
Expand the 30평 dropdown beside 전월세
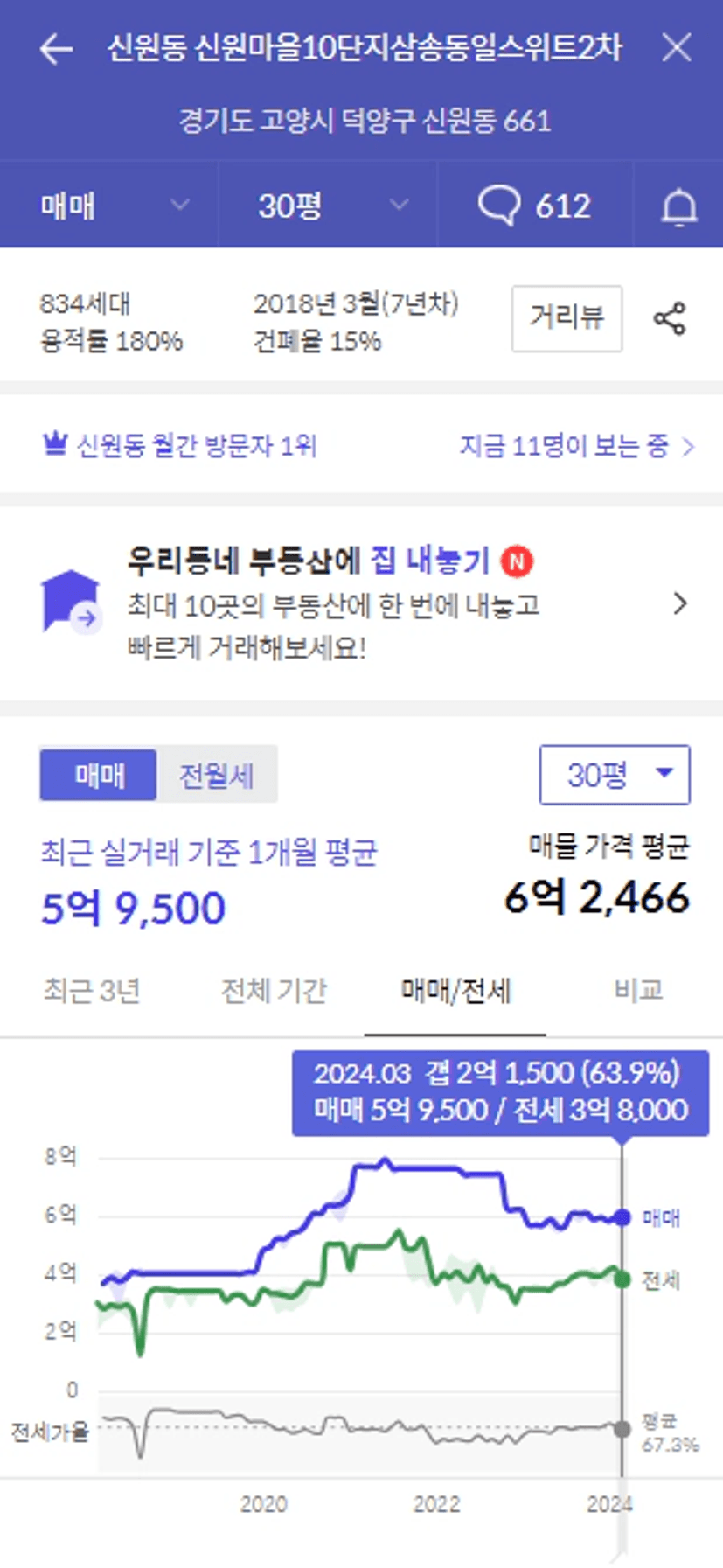[x=615, y=775]
